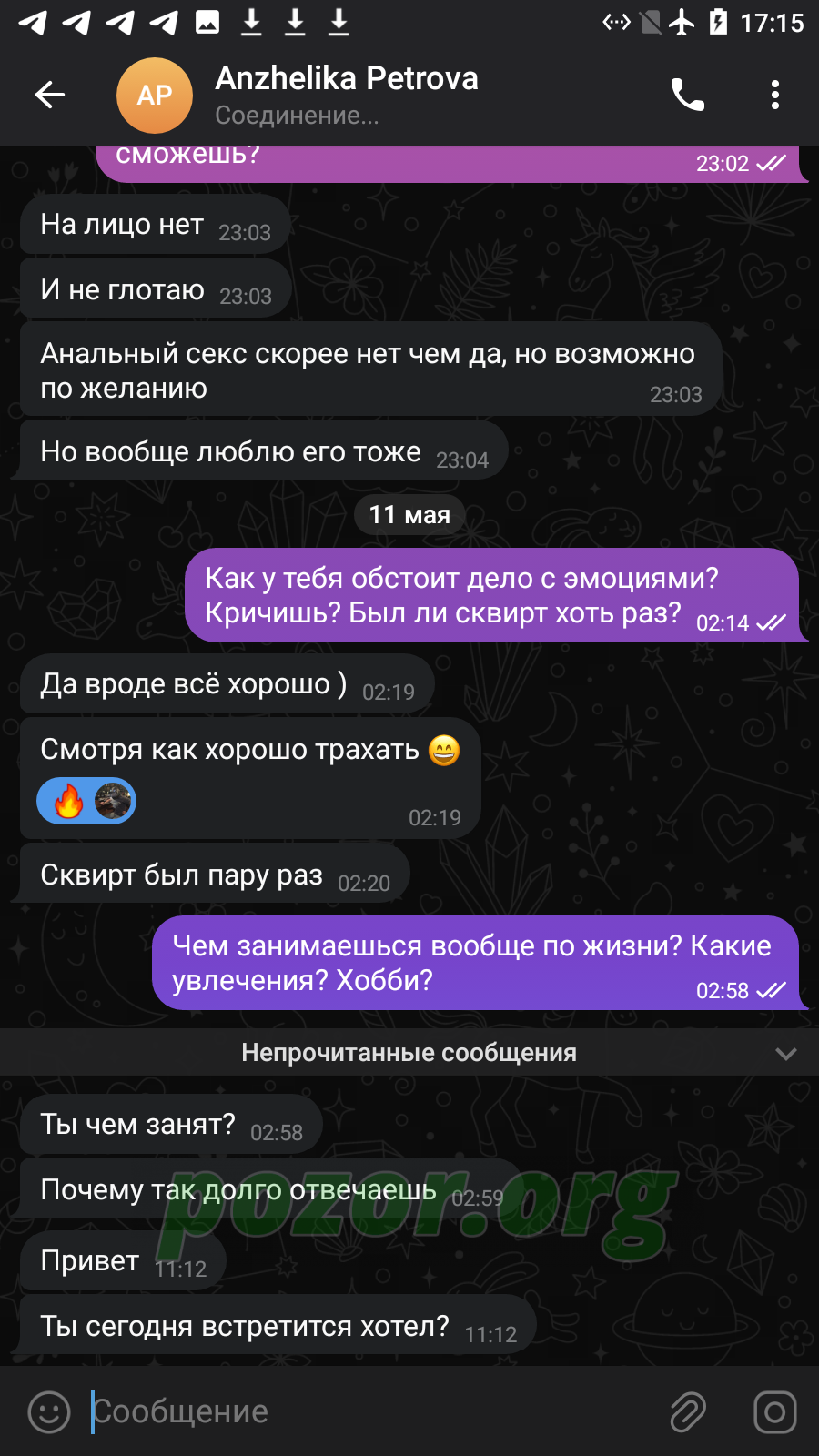
Task: Open the three-dot overflow menu
Action: 775,95
